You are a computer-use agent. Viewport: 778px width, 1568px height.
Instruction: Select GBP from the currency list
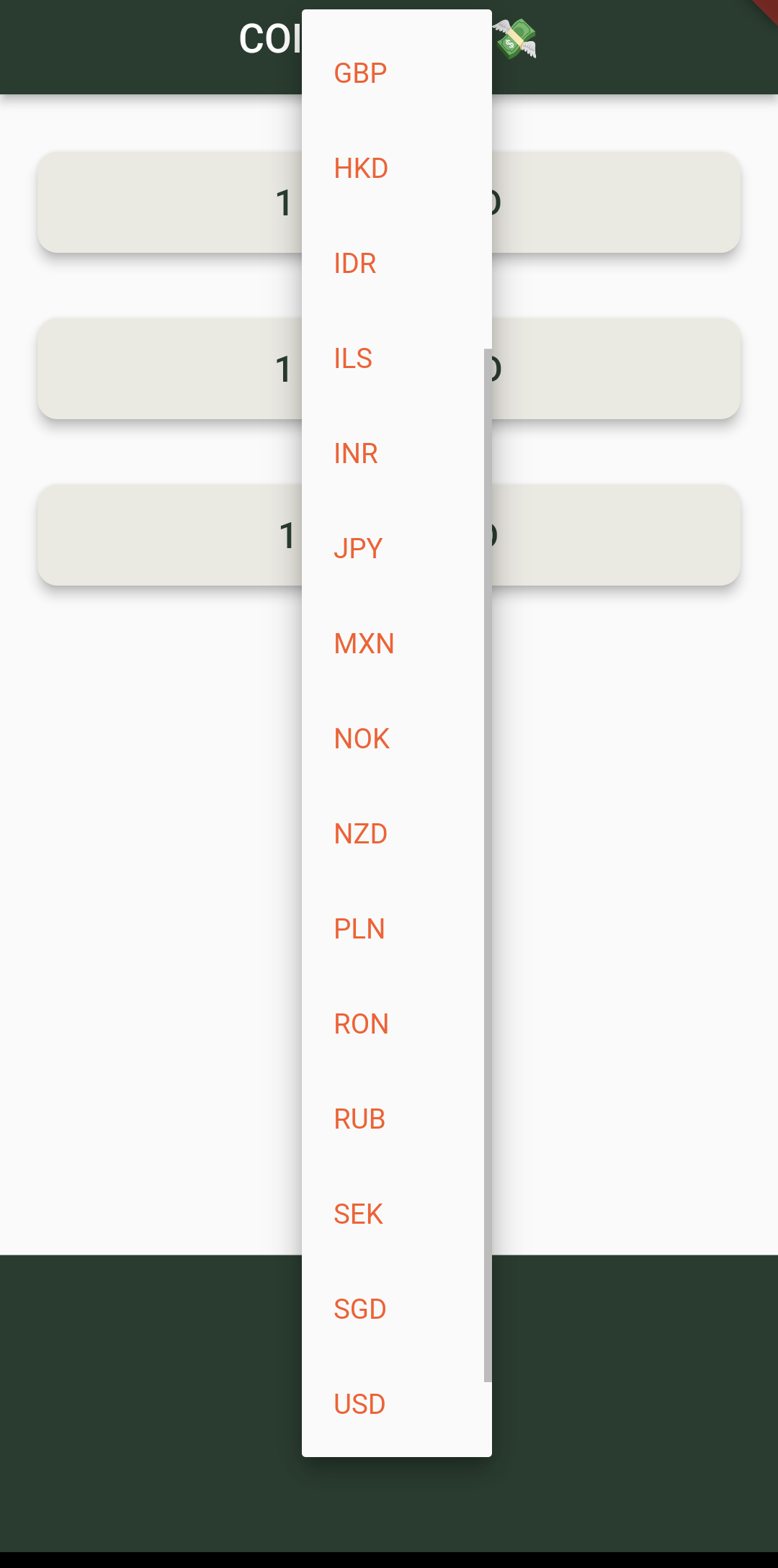361,73
